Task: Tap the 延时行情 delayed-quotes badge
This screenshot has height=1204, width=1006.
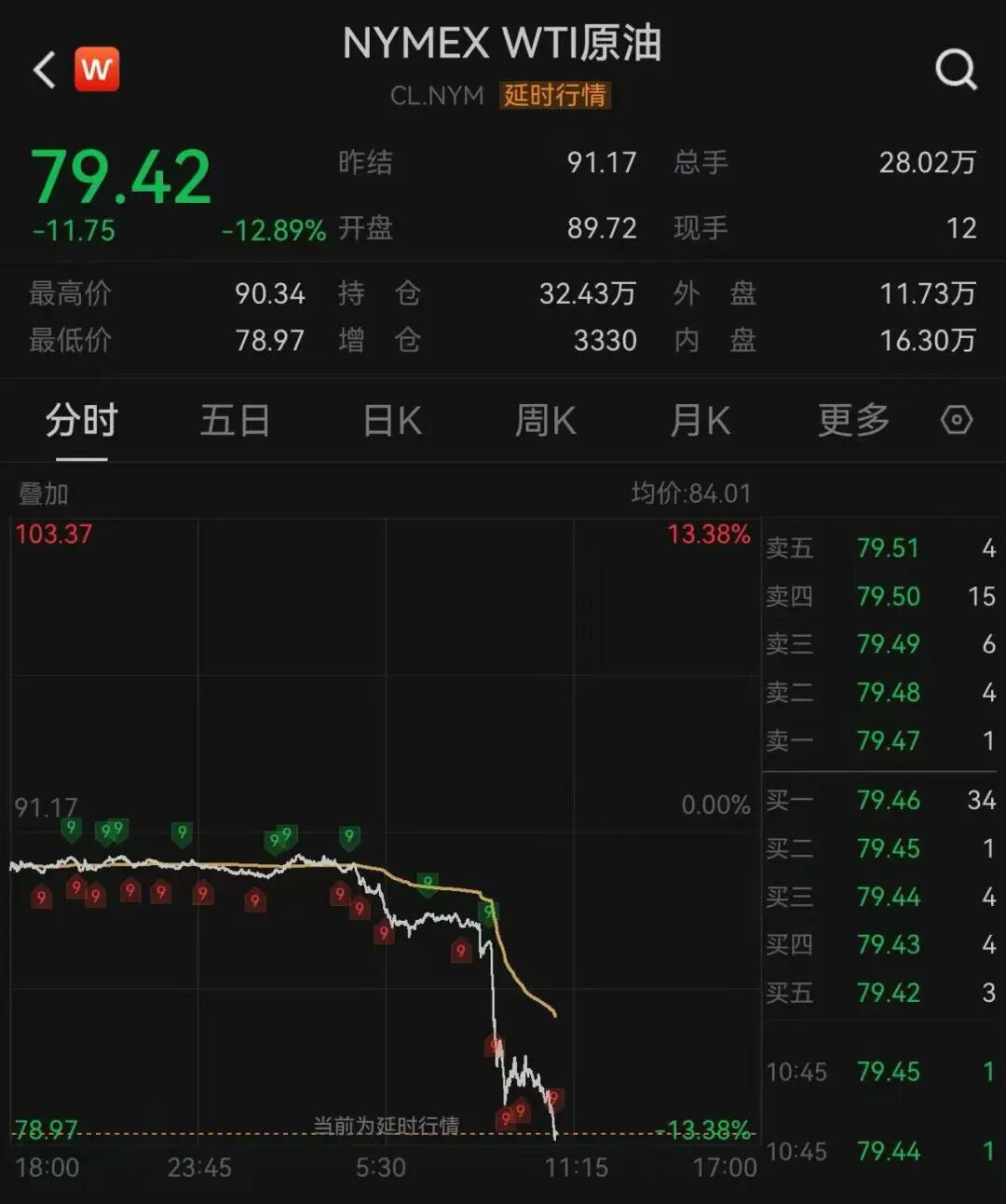Action: point(557,95)
